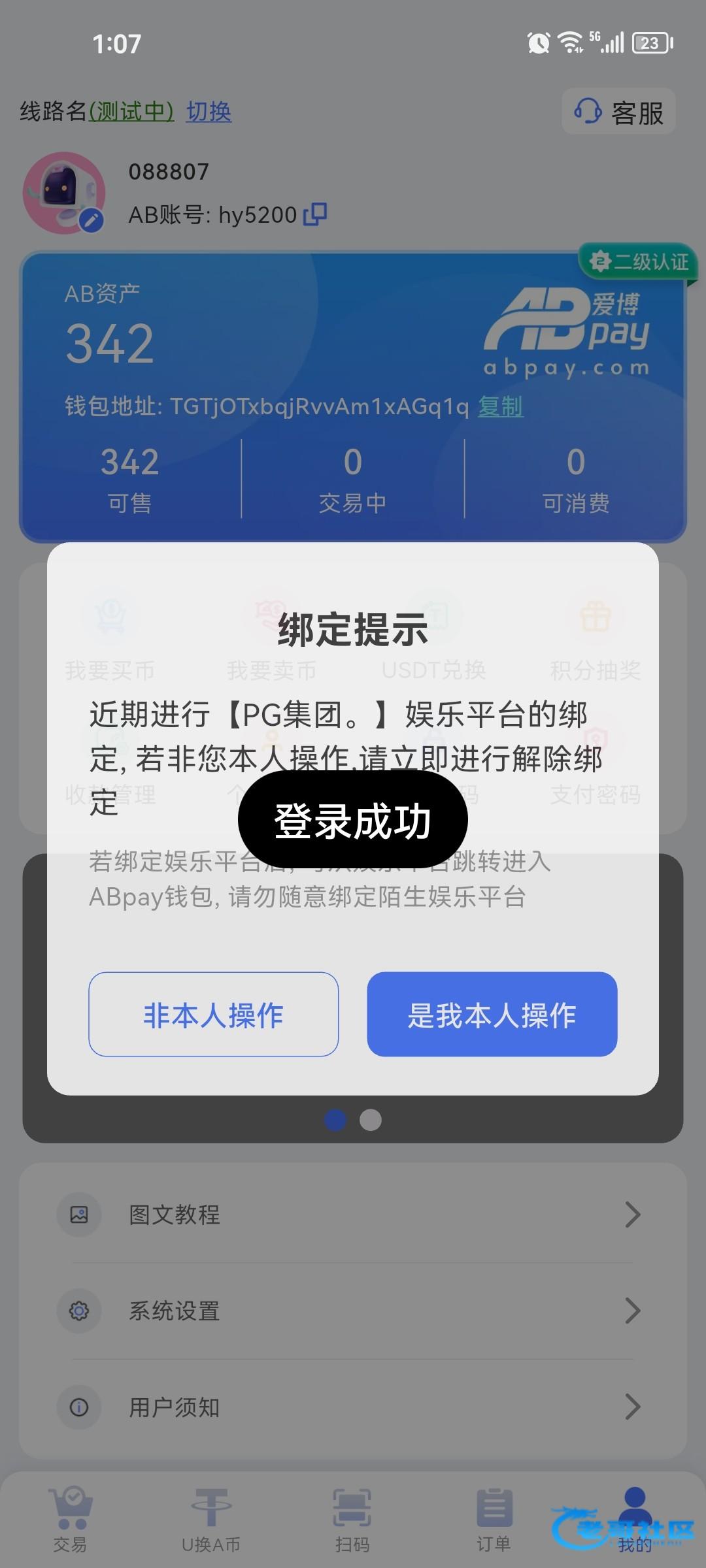Open 用户须知 user notice row
This screenshot has width=706, height=1568.
point(353,1407)
